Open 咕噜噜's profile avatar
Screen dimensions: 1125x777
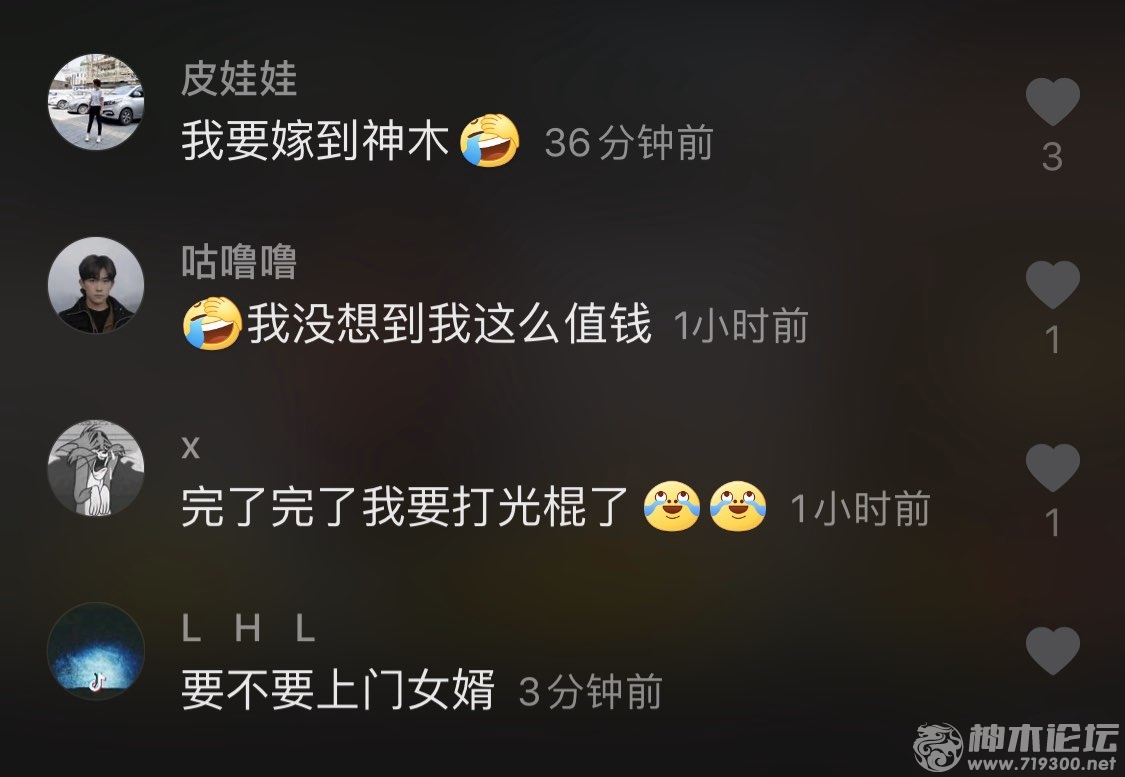pyautogui.click(x=96, y=285)
